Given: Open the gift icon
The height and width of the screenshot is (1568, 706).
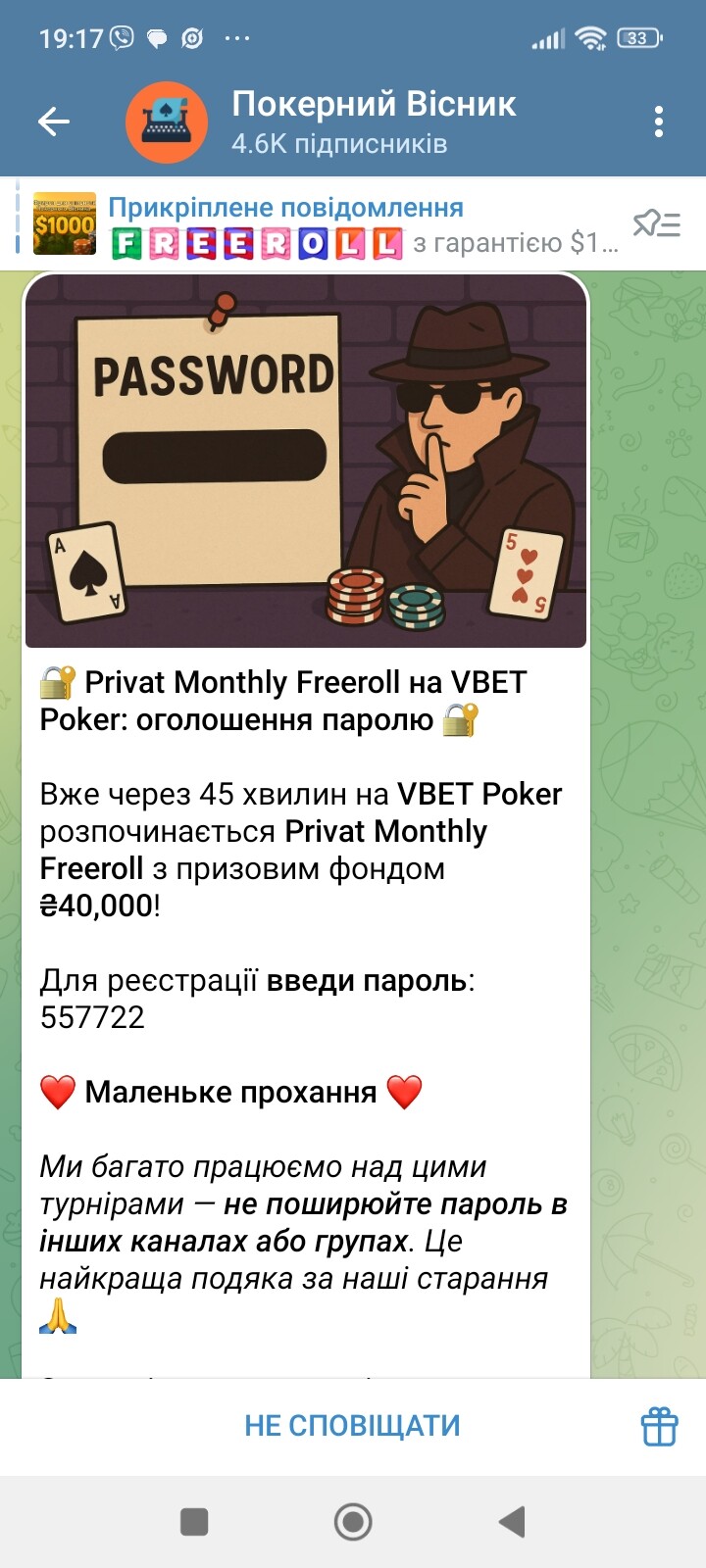Looking at the screenshot, I should tap(659, 1426).
